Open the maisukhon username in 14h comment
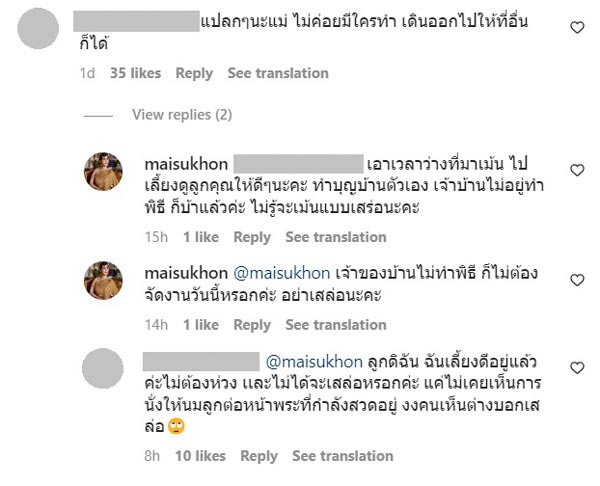This screenshot has width=600, height=486. [x=184, y=272]
